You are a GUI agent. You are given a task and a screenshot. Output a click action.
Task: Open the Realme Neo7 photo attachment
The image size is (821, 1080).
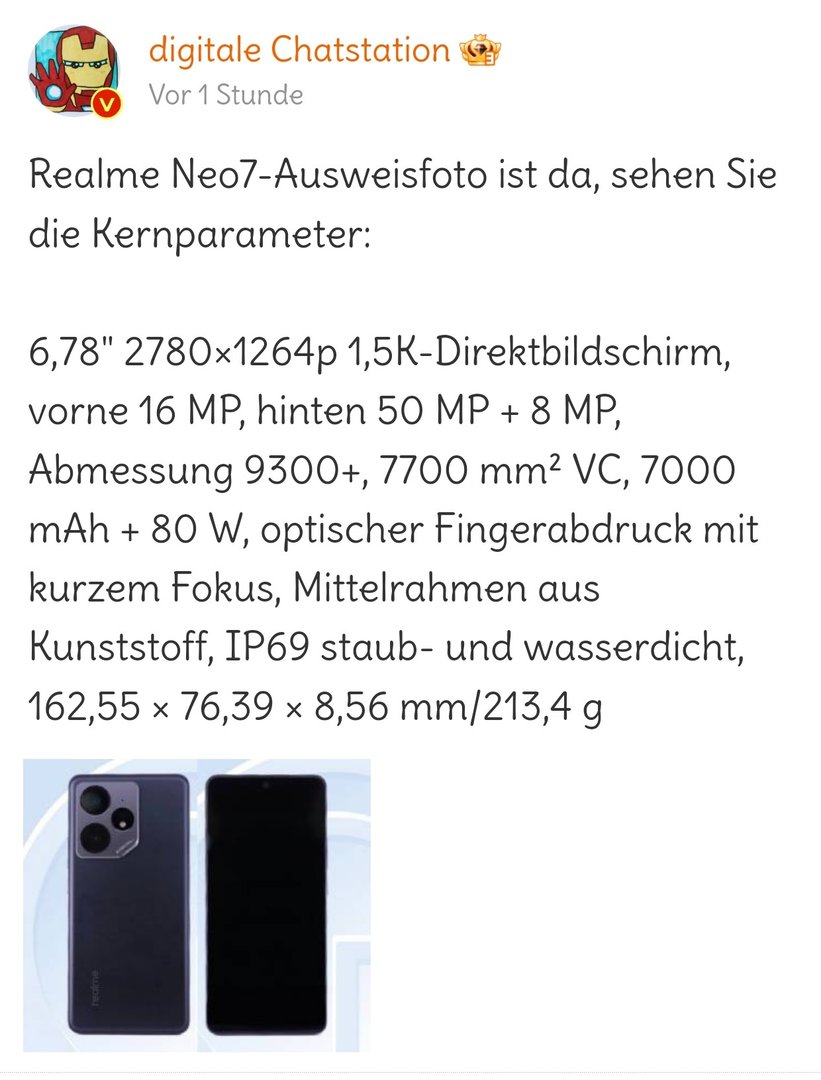coord(197,904)
